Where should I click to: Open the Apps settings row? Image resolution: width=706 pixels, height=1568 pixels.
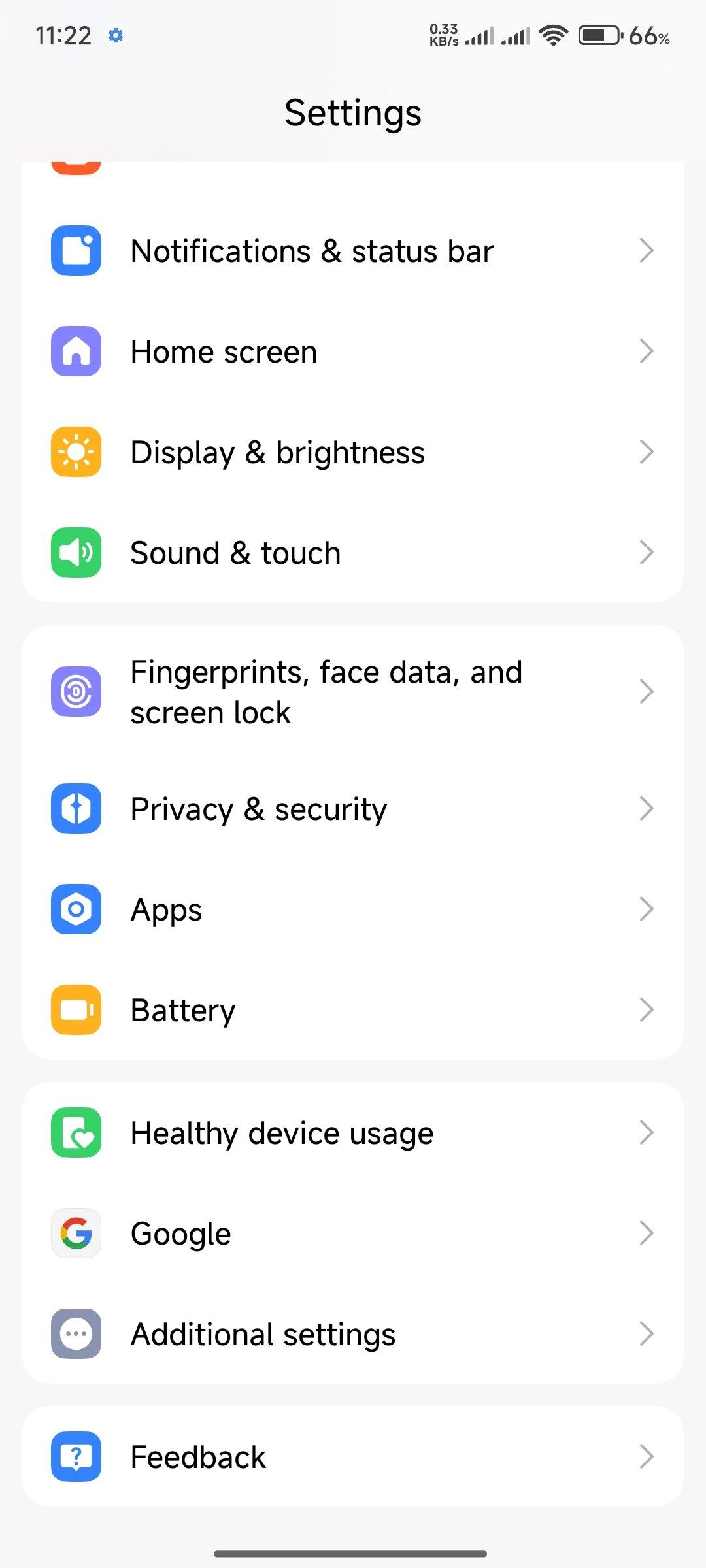[x=353, y=909]
